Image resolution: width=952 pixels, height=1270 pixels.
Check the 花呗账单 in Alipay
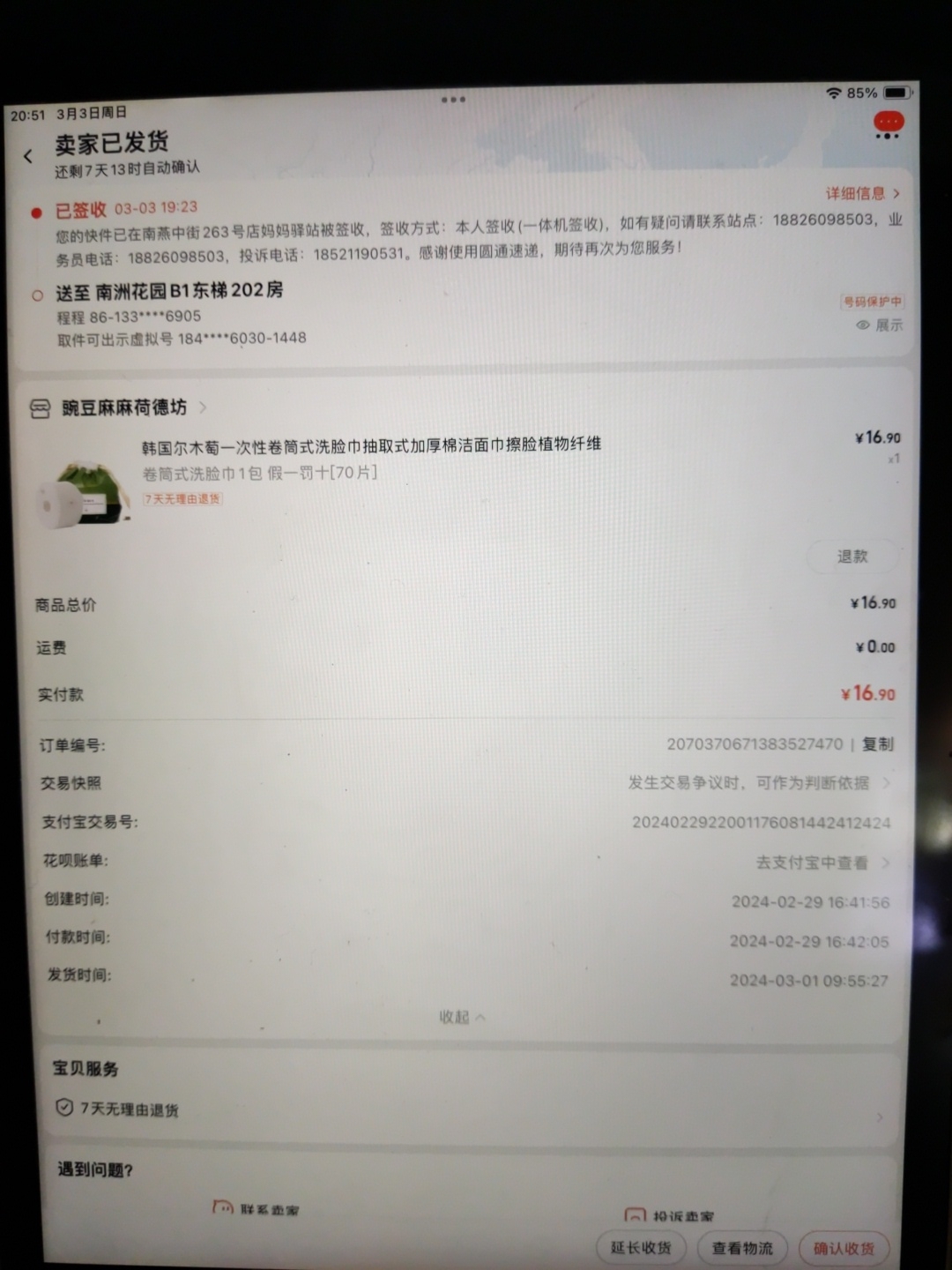tap(822, 863)
